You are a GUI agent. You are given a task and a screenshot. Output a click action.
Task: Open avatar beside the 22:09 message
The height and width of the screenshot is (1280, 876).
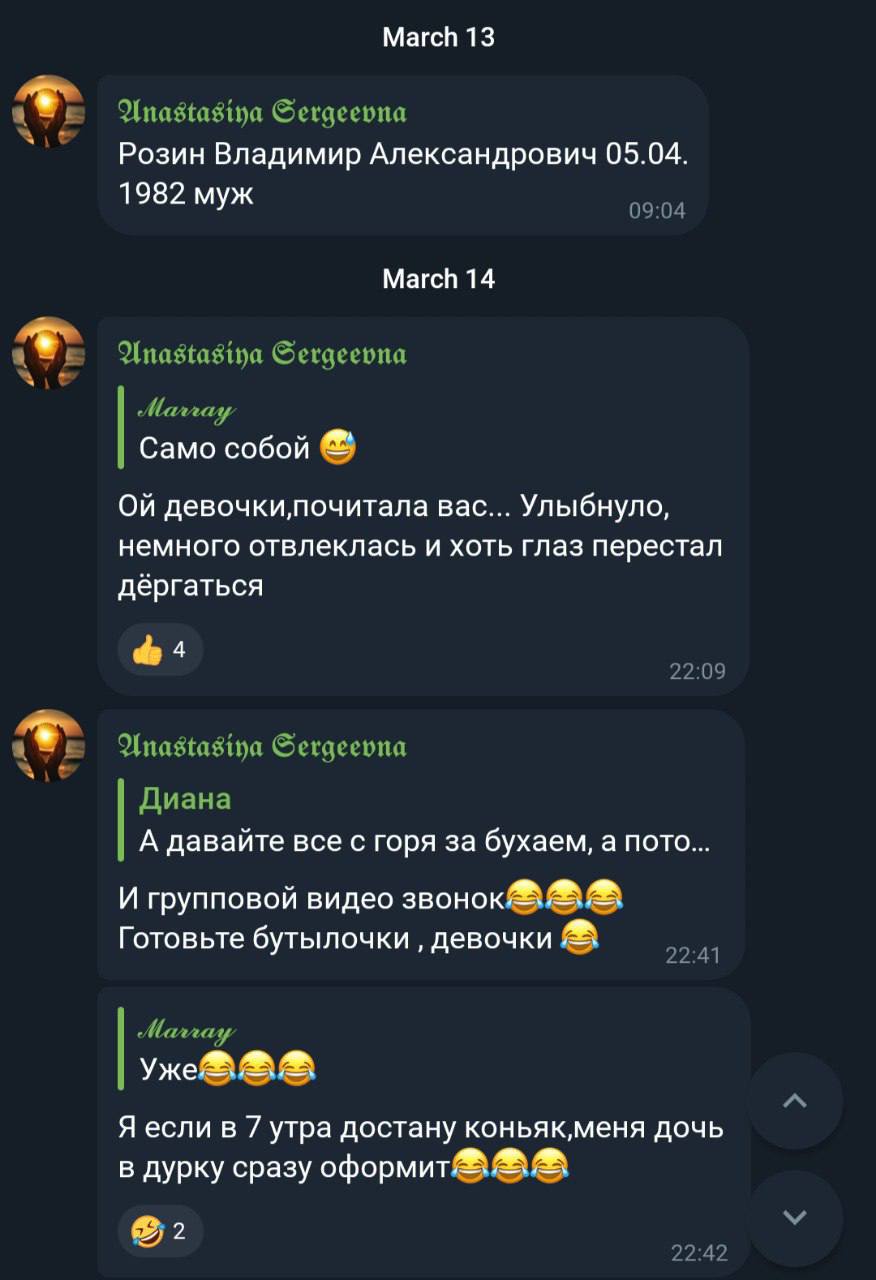pos(48,353)
